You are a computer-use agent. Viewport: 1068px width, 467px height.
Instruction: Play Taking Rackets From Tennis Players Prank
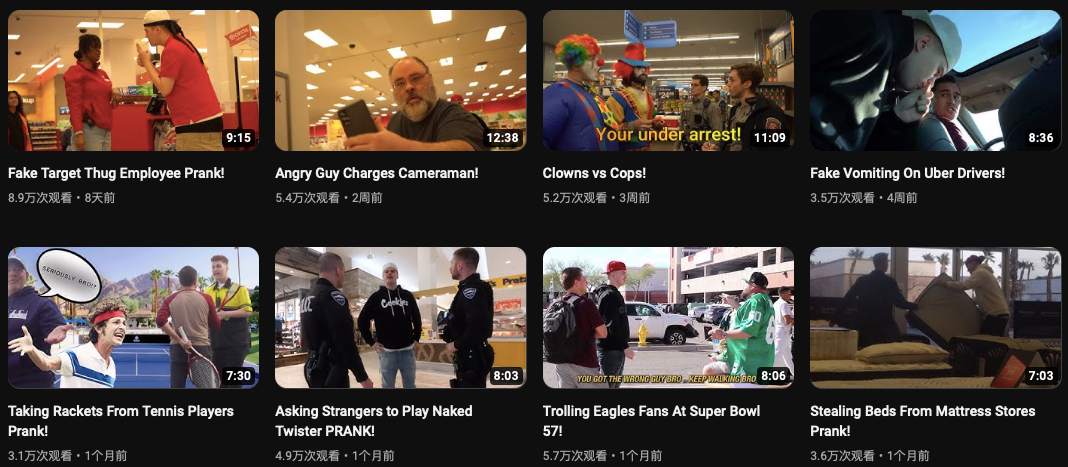click(x=133, y=317)
